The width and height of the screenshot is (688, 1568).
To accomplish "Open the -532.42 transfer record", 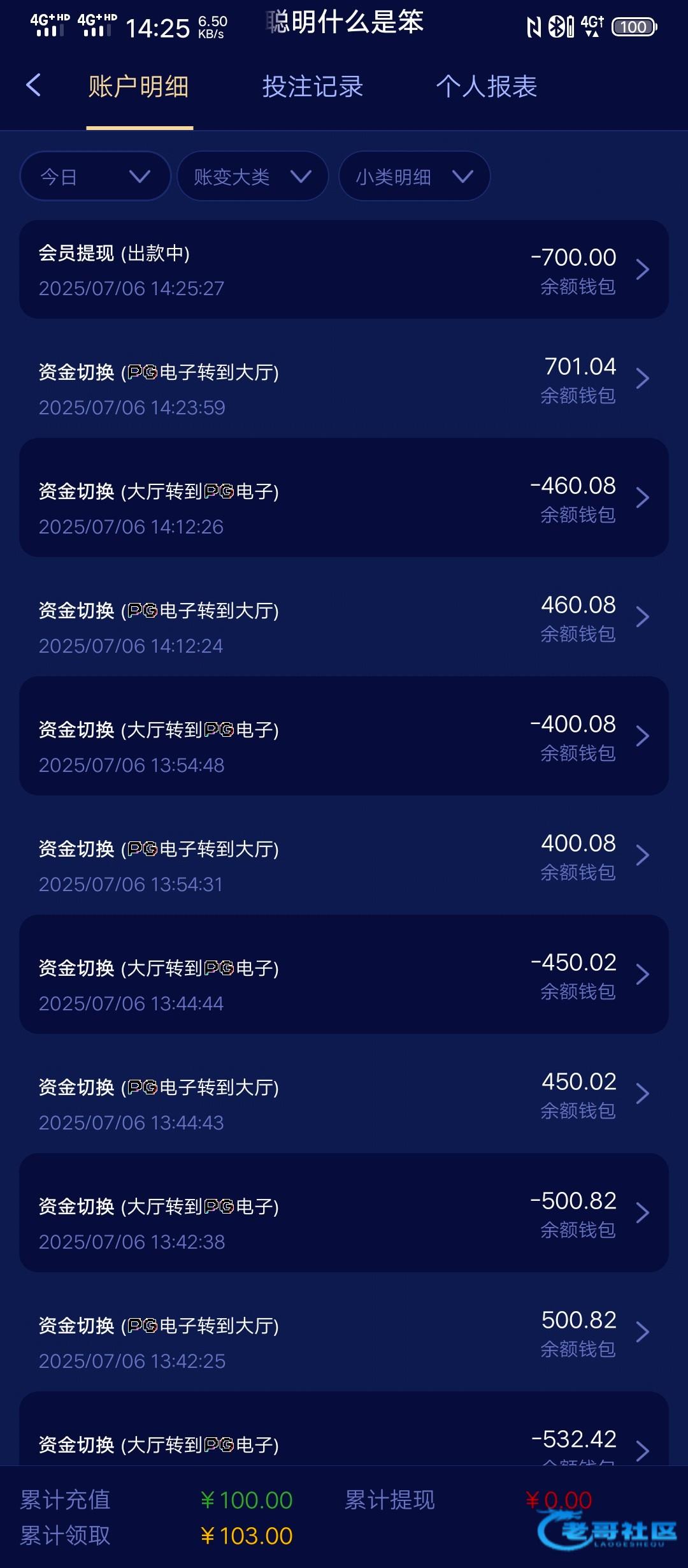I will [344, 1428].
